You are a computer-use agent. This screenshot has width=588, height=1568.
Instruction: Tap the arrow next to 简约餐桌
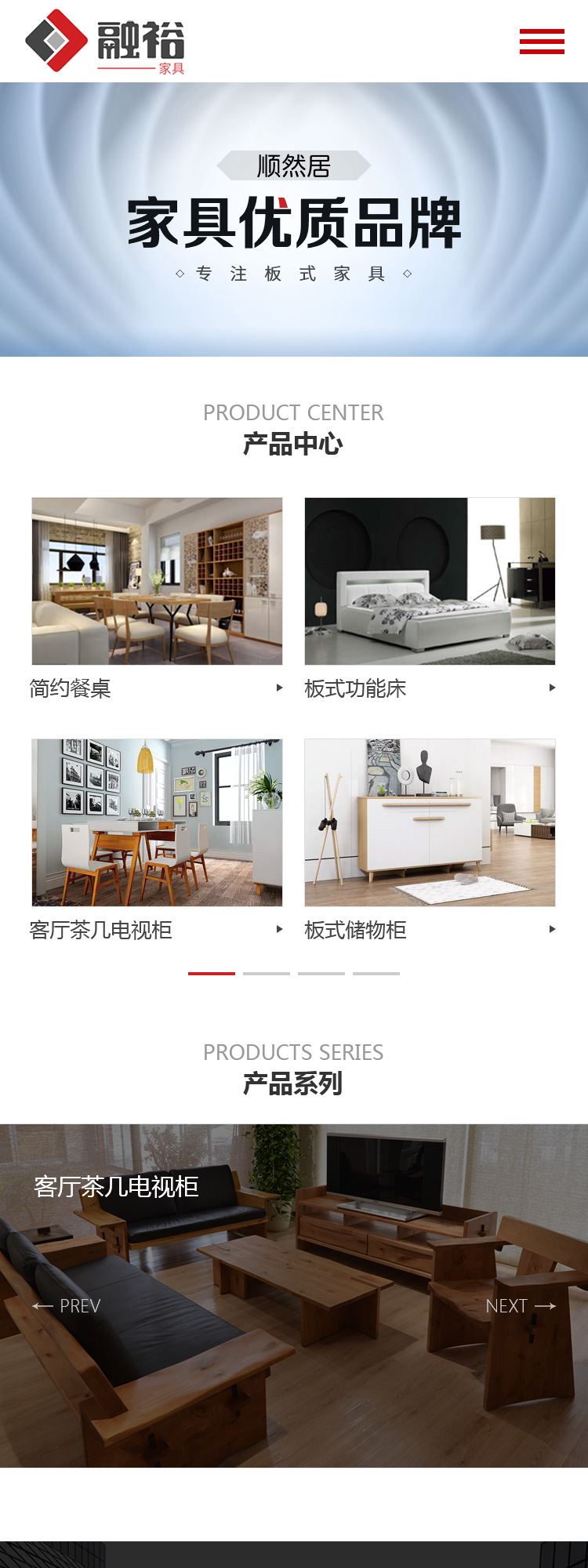tap(279, 688)
